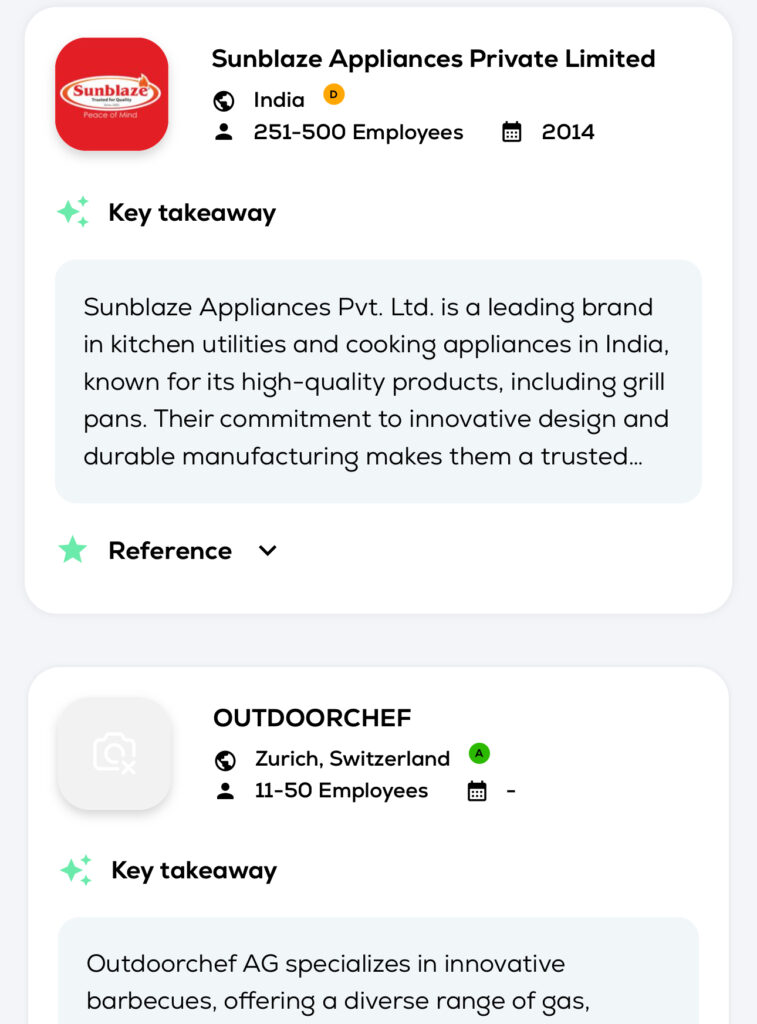Open the Sunblaze Appliances Private Limited card
757x1024 pixels.
tap(433, 59)
